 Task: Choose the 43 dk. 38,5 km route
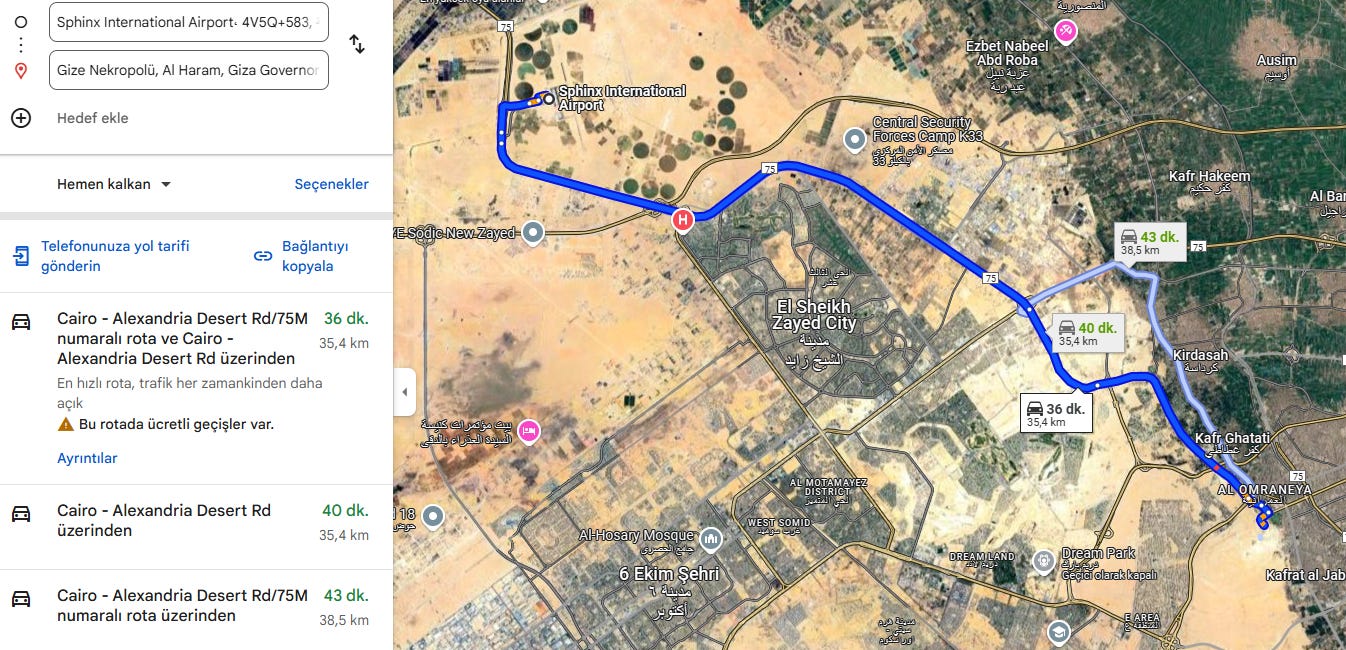pyautogui.click(x=180, y=606)
